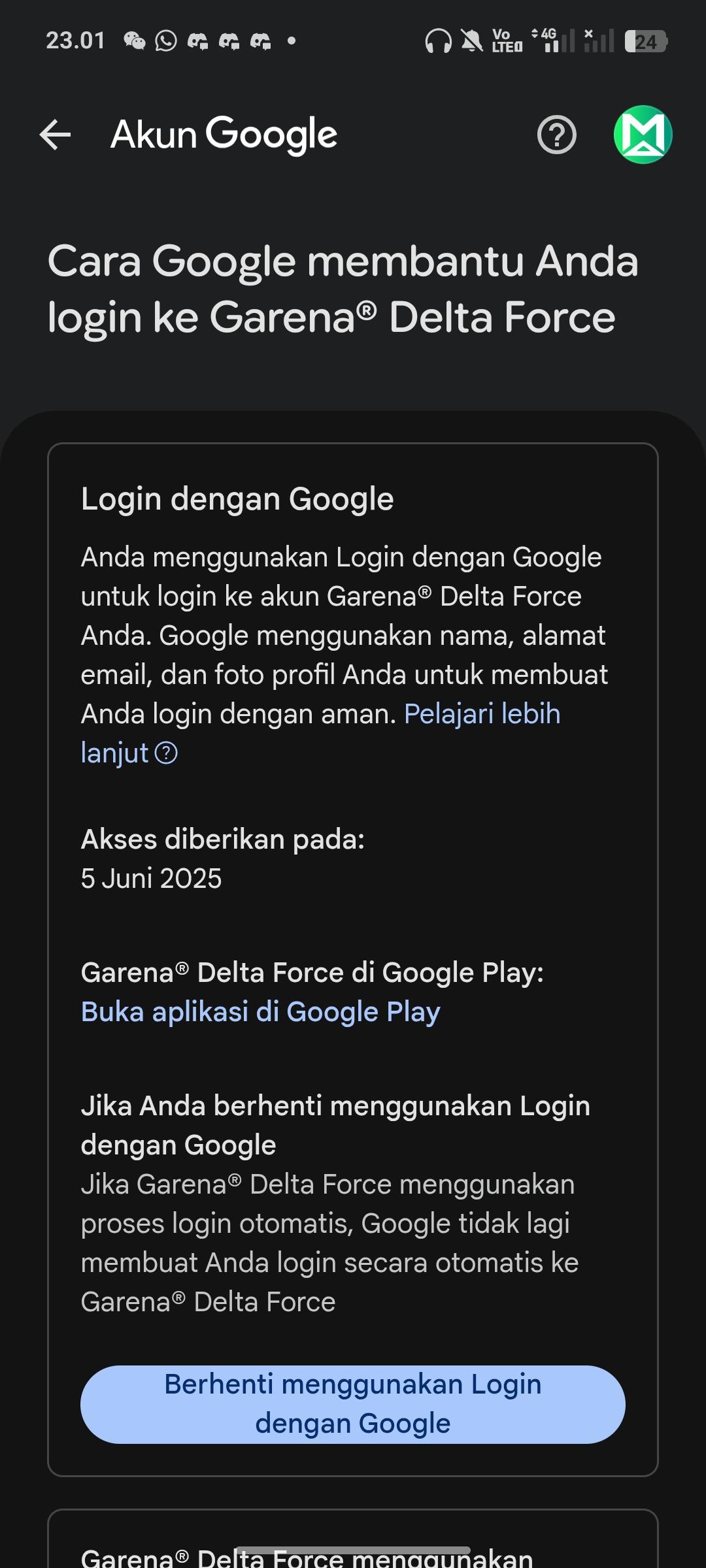Tap the clock showing 23.01
Viewport: 706px width, 1568px height.
(x=76, y=41)
